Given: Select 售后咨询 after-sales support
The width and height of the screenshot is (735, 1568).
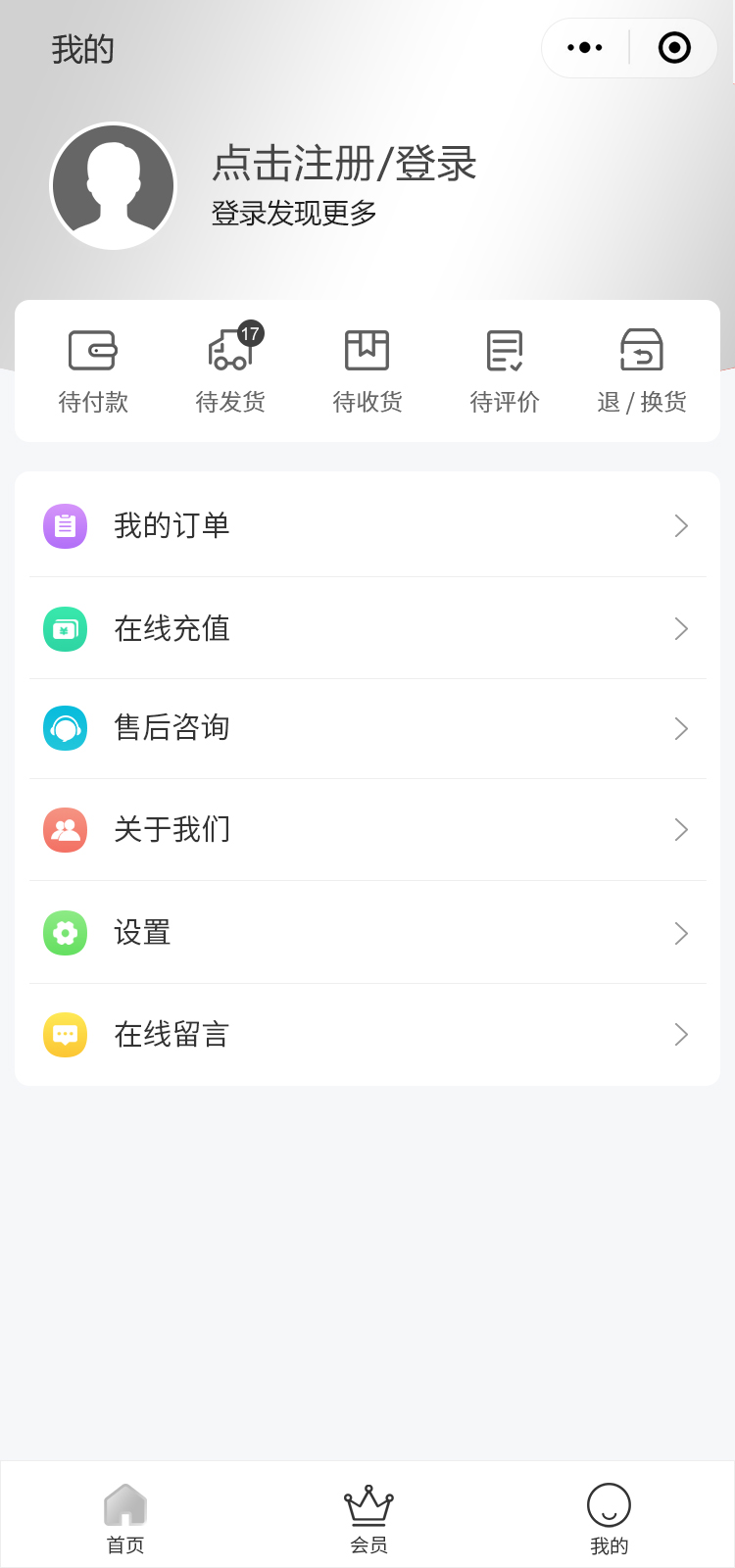Looking at the screenshot, I should click(x=367, y=728).
